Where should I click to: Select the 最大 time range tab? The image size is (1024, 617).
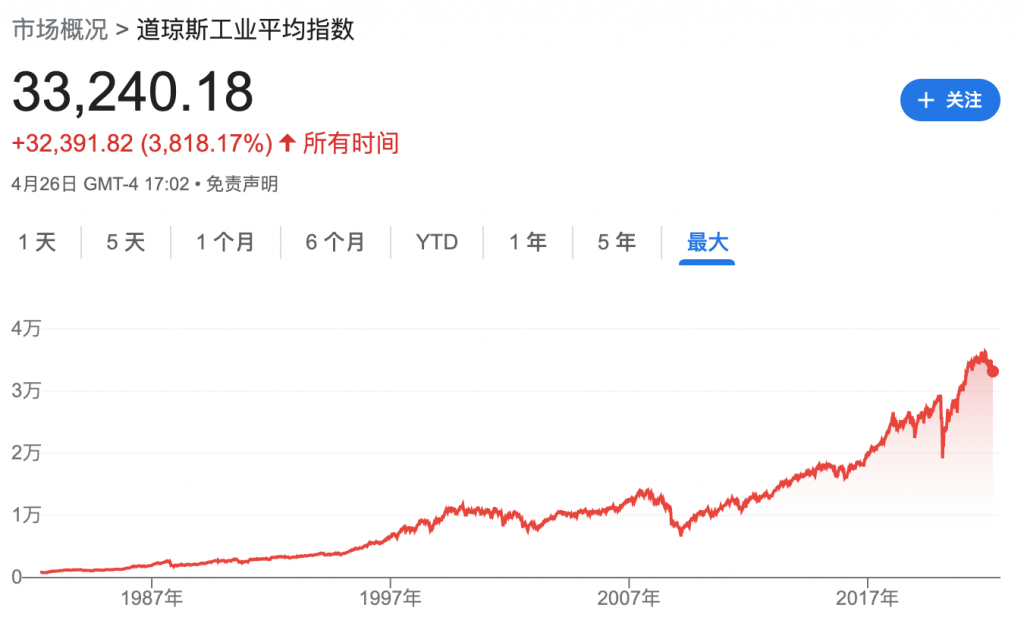707,242
